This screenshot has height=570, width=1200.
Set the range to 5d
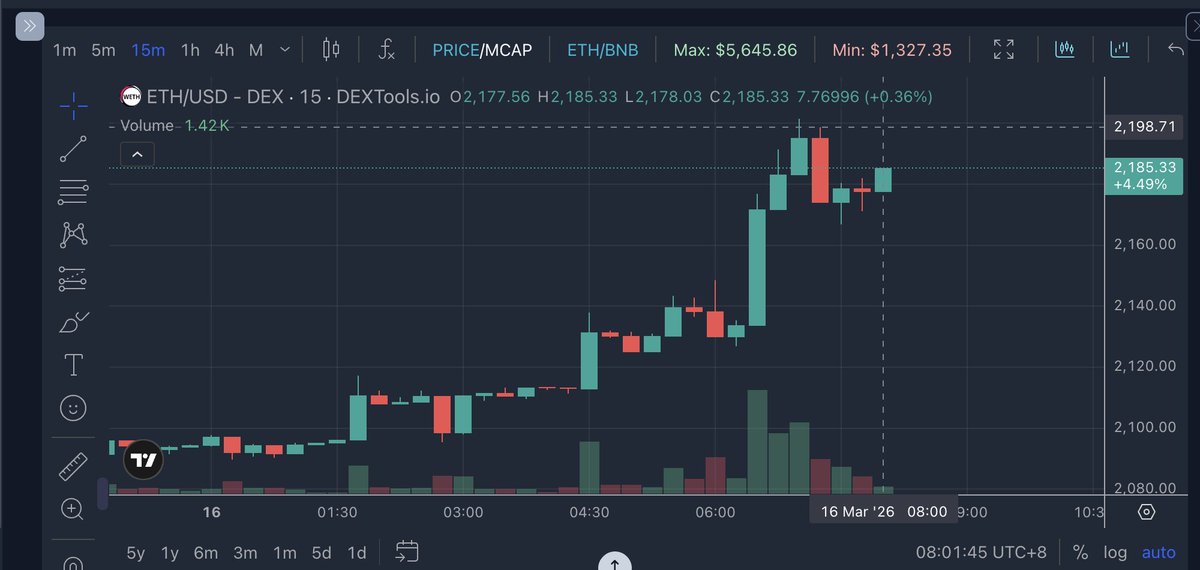tap(321, 553)
